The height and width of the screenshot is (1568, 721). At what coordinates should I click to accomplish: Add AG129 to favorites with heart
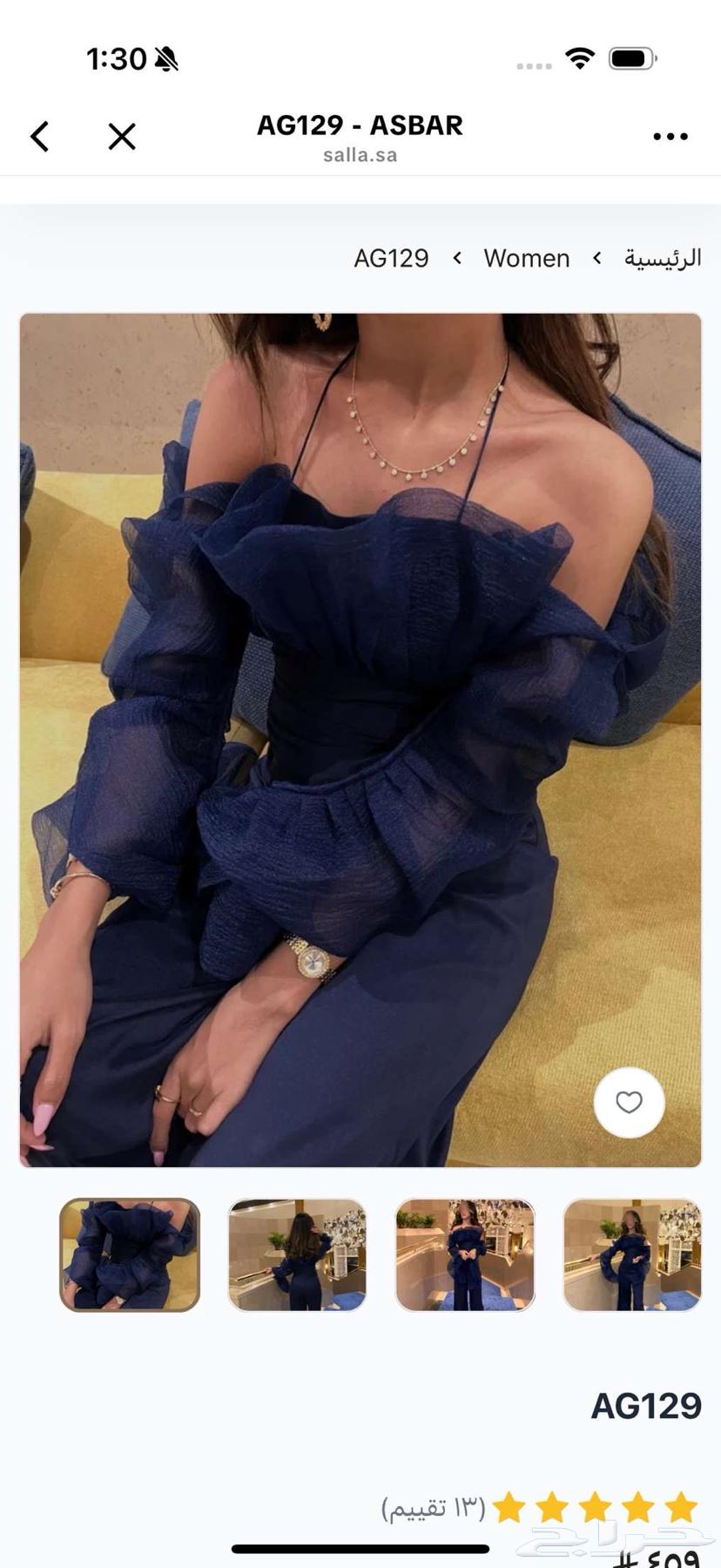coord(629,1102)
